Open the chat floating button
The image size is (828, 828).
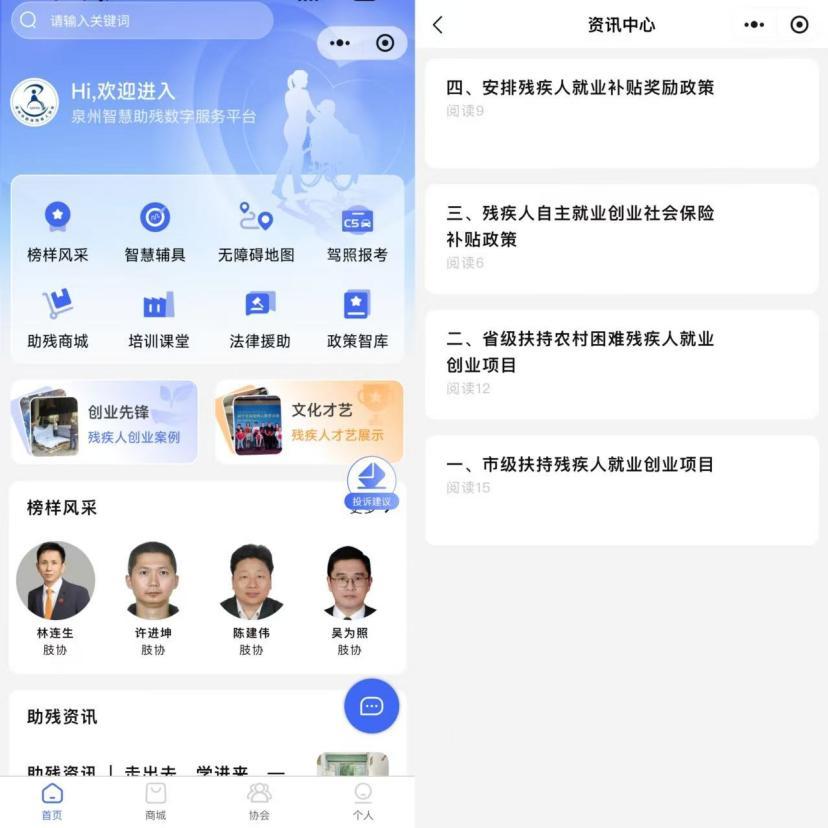coord(371,706)
